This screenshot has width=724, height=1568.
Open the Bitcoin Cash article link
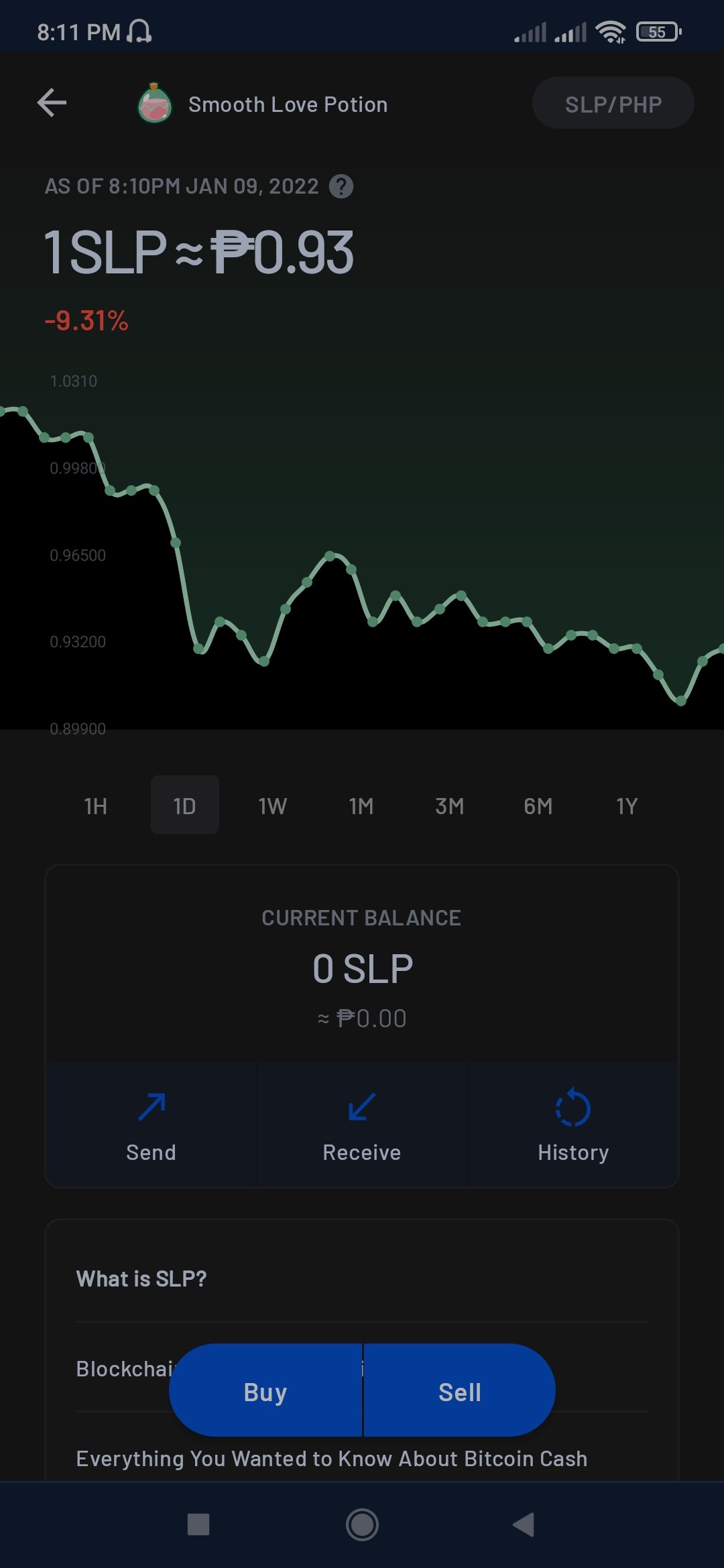tap(332, 1459)
